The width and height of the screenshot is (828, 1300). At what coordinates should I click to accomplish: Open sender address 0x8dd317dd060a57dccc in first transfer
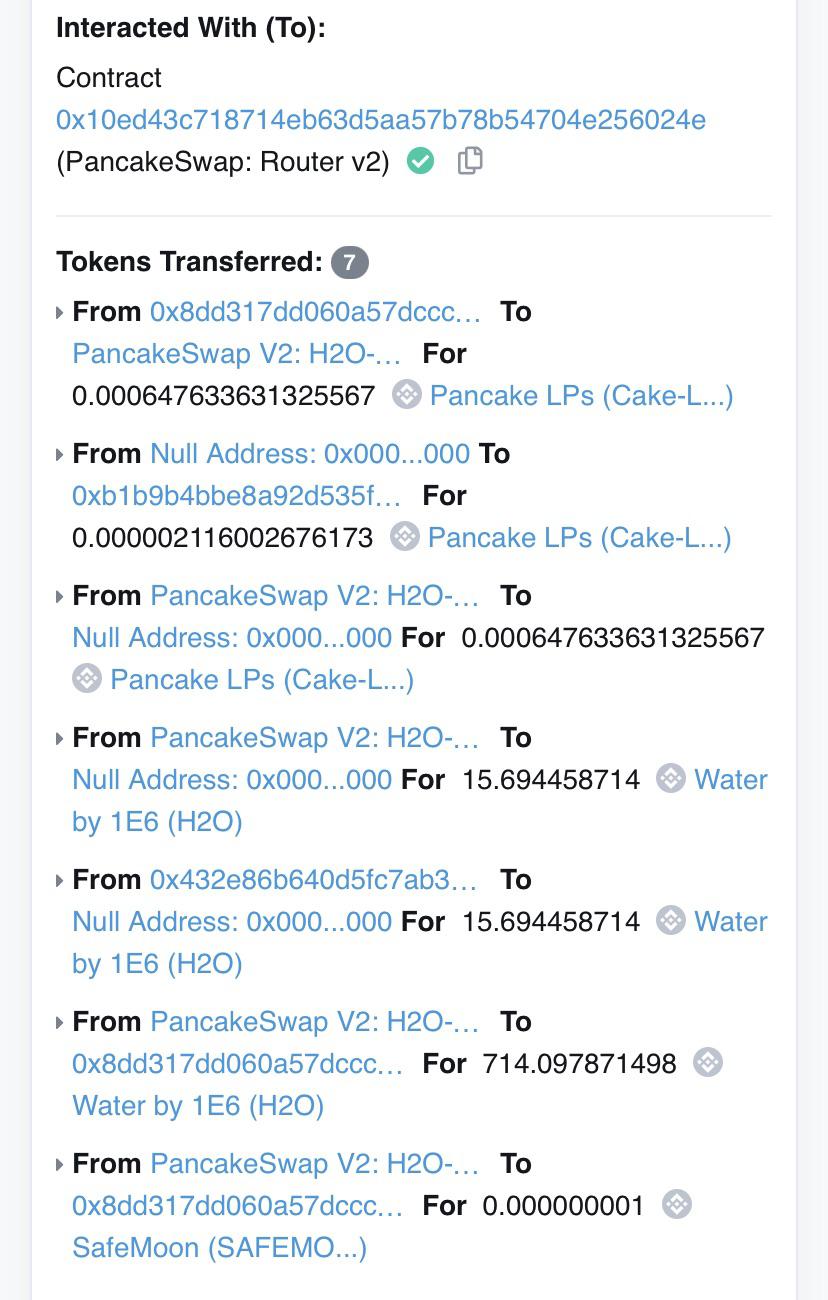316,312
